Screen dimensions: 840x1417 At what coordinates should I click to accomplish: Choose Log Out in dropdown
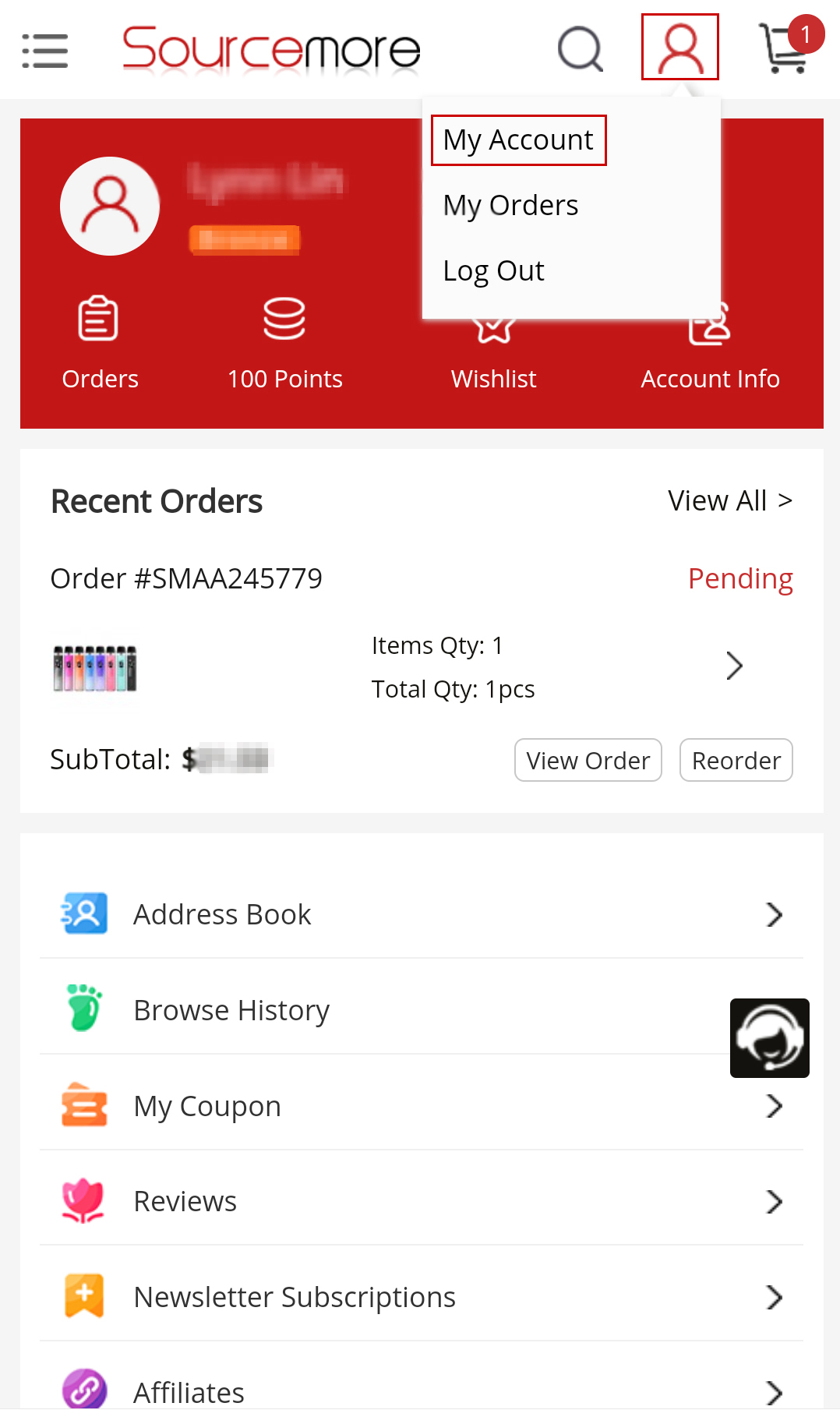(493, 271)
